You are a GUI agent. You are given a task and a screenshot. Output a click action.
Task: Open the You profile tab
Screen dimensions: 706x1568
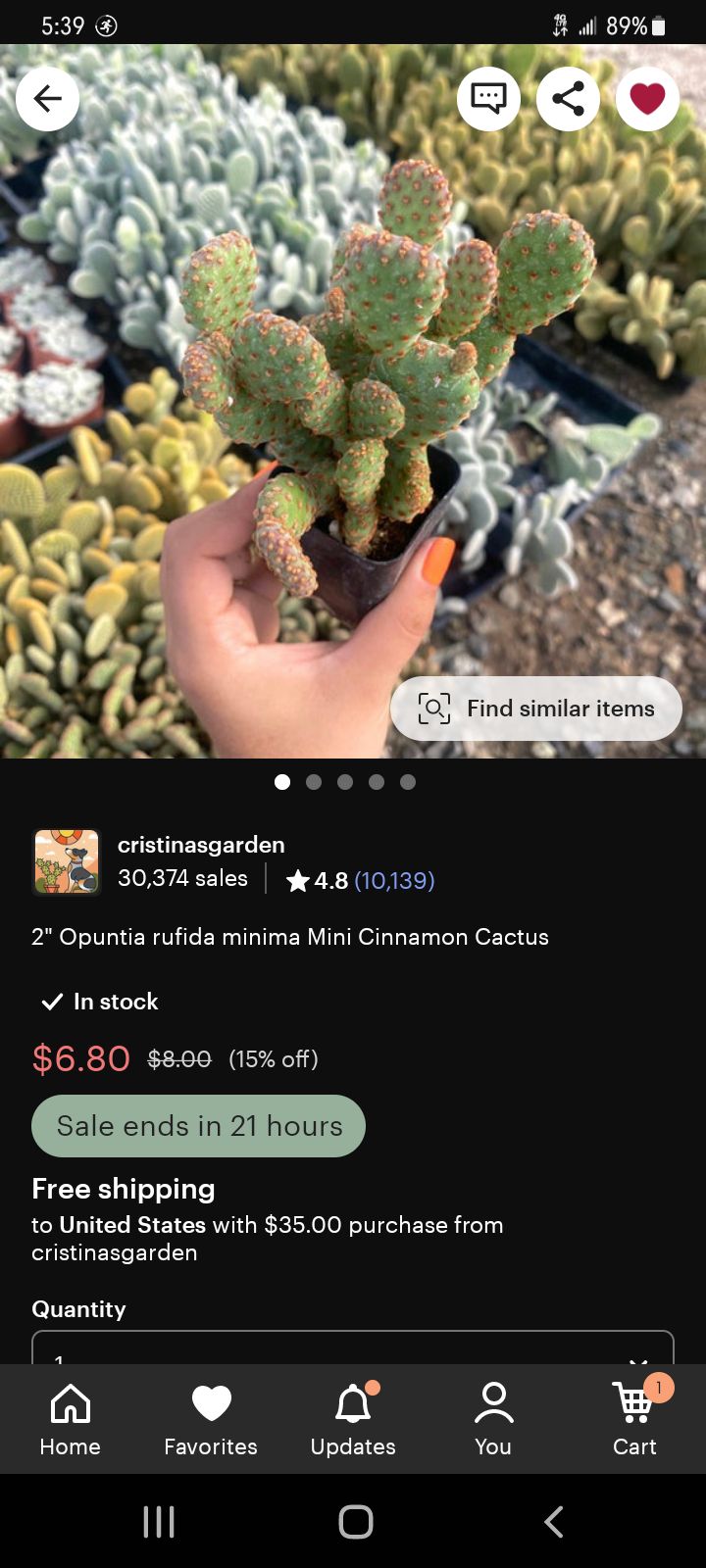click(493, 1419)
